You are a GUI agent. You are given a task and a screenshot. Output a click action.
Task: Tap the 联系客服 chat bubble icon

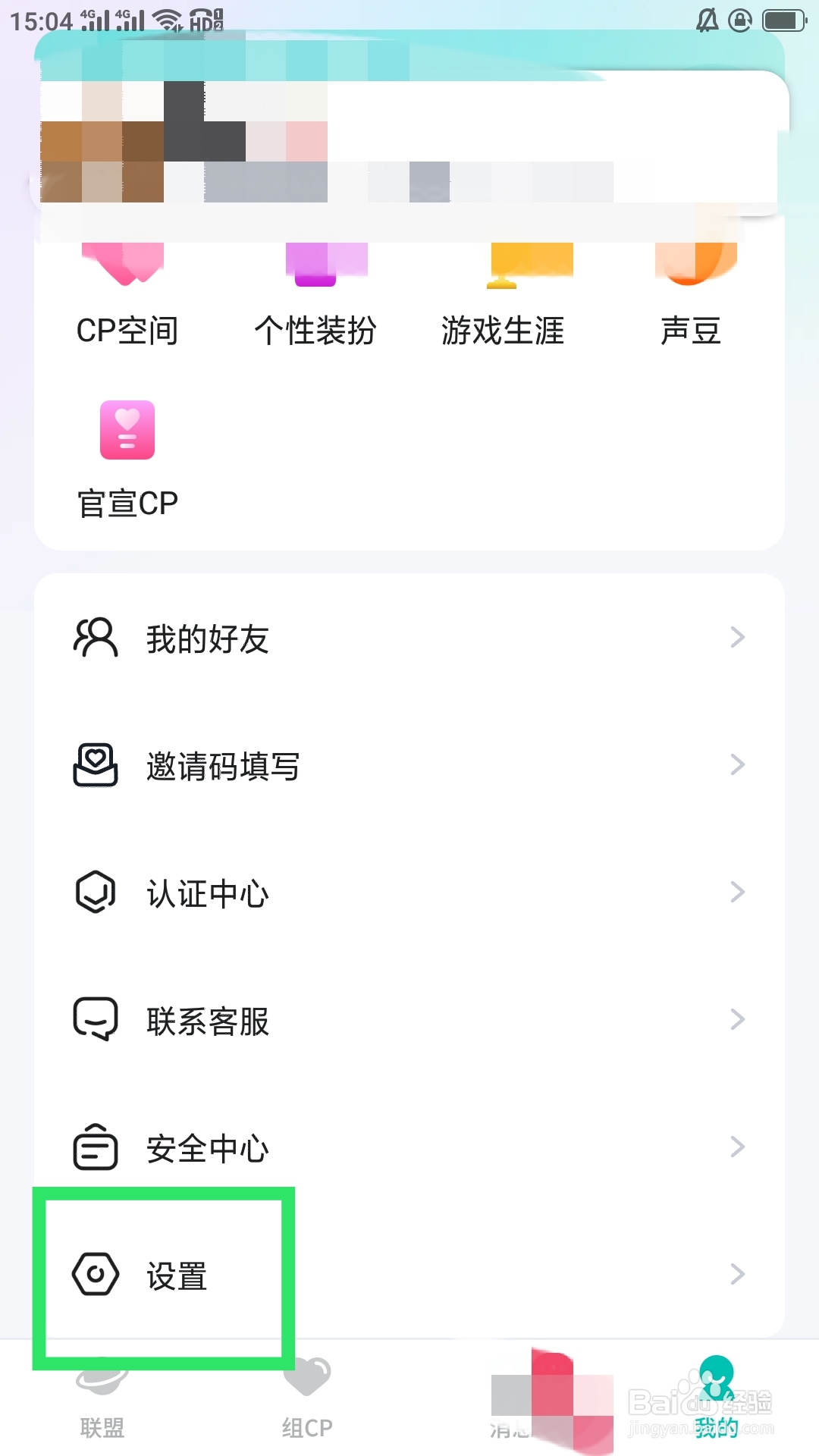[95, 1020]
